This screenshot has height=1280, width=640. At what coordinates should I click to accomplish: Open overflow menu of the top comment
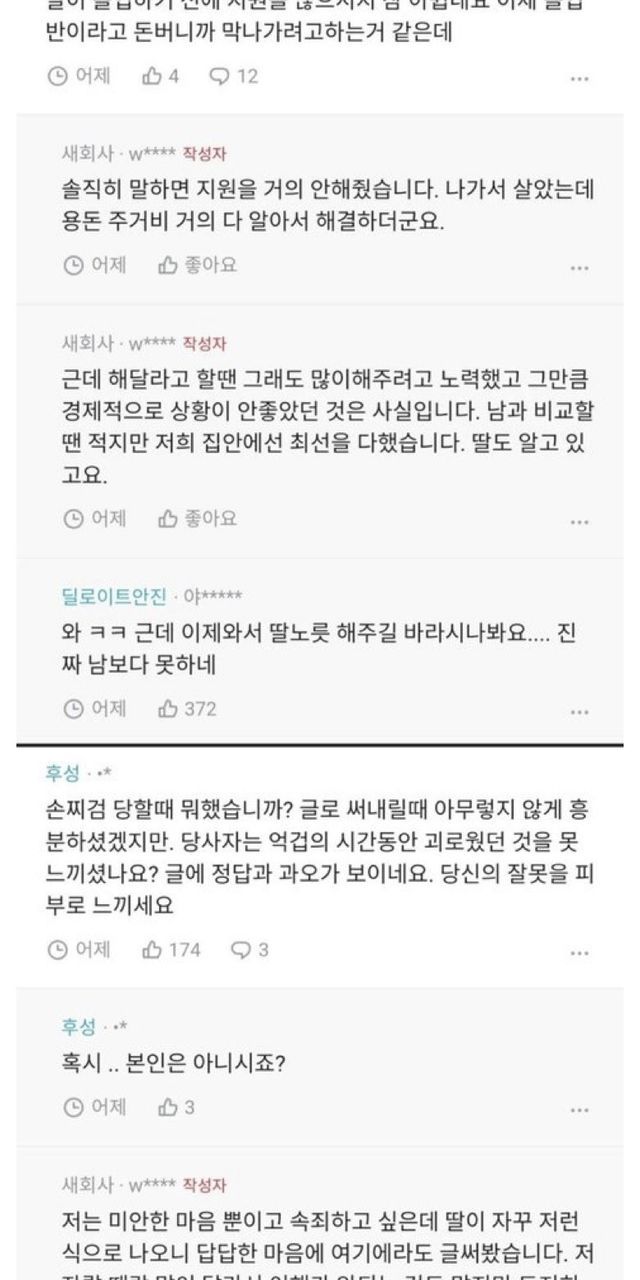point(579,78)
